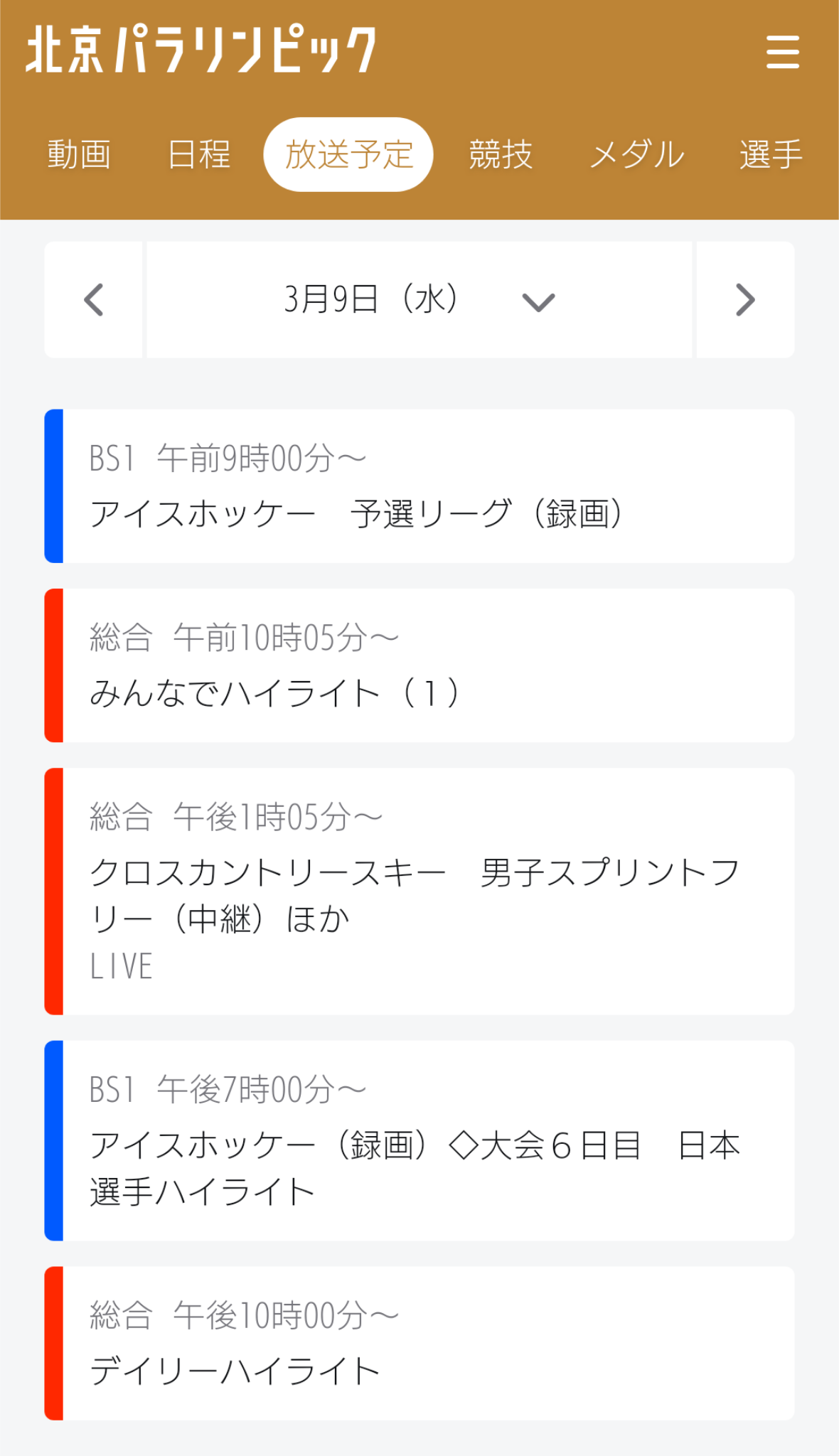Screen dimensions: 839x1456
Task: Open the メダル medal standings tab
Action: click(x=636, y=154)
